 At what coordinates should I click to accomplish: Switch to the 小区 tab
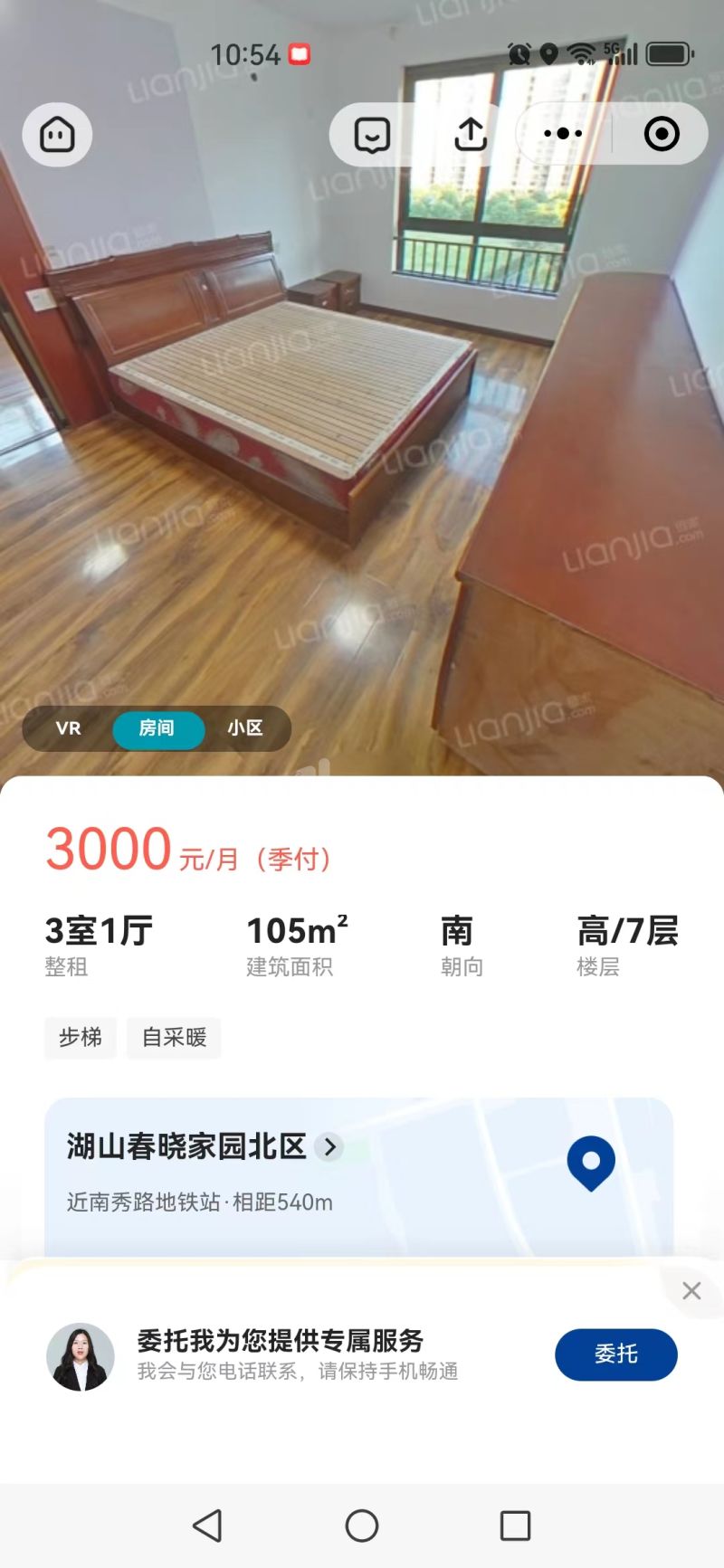point(246,728)
